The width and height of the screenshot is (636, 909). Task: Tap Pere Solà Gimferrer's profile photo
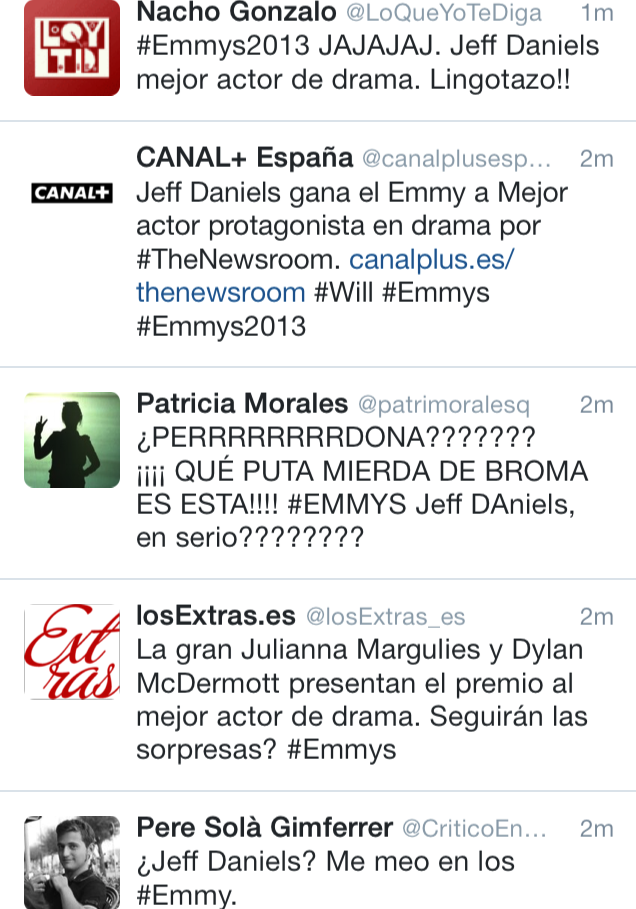[x=71, y=862]
